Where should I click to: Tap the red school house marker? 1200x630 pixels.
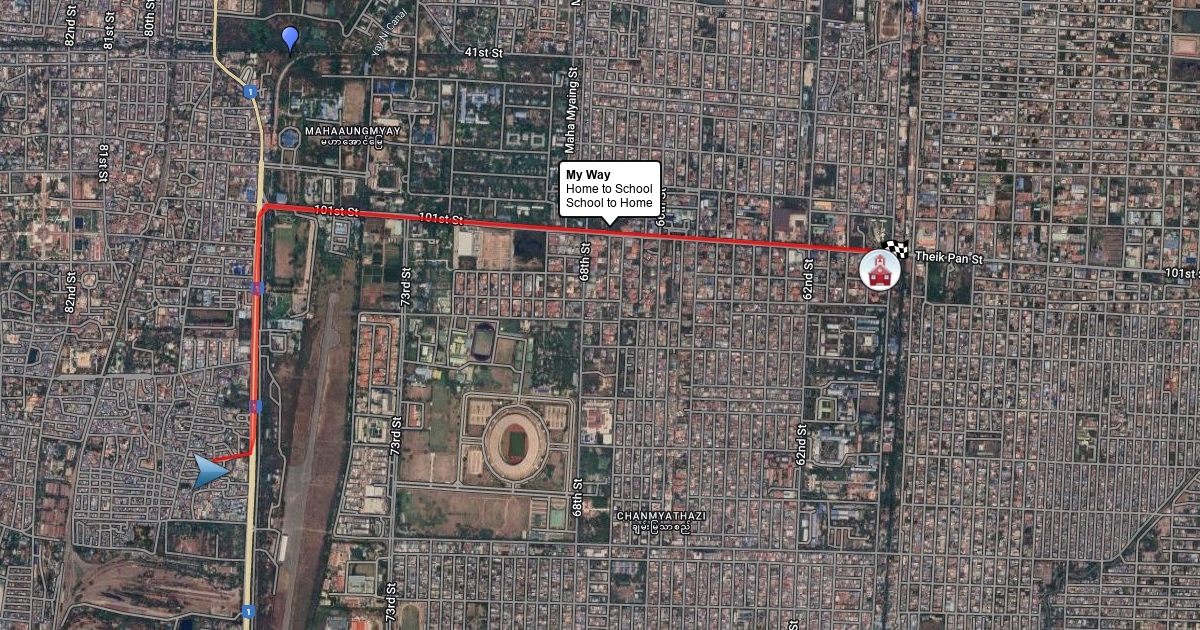pyautogui.click(x=879, y=270)
